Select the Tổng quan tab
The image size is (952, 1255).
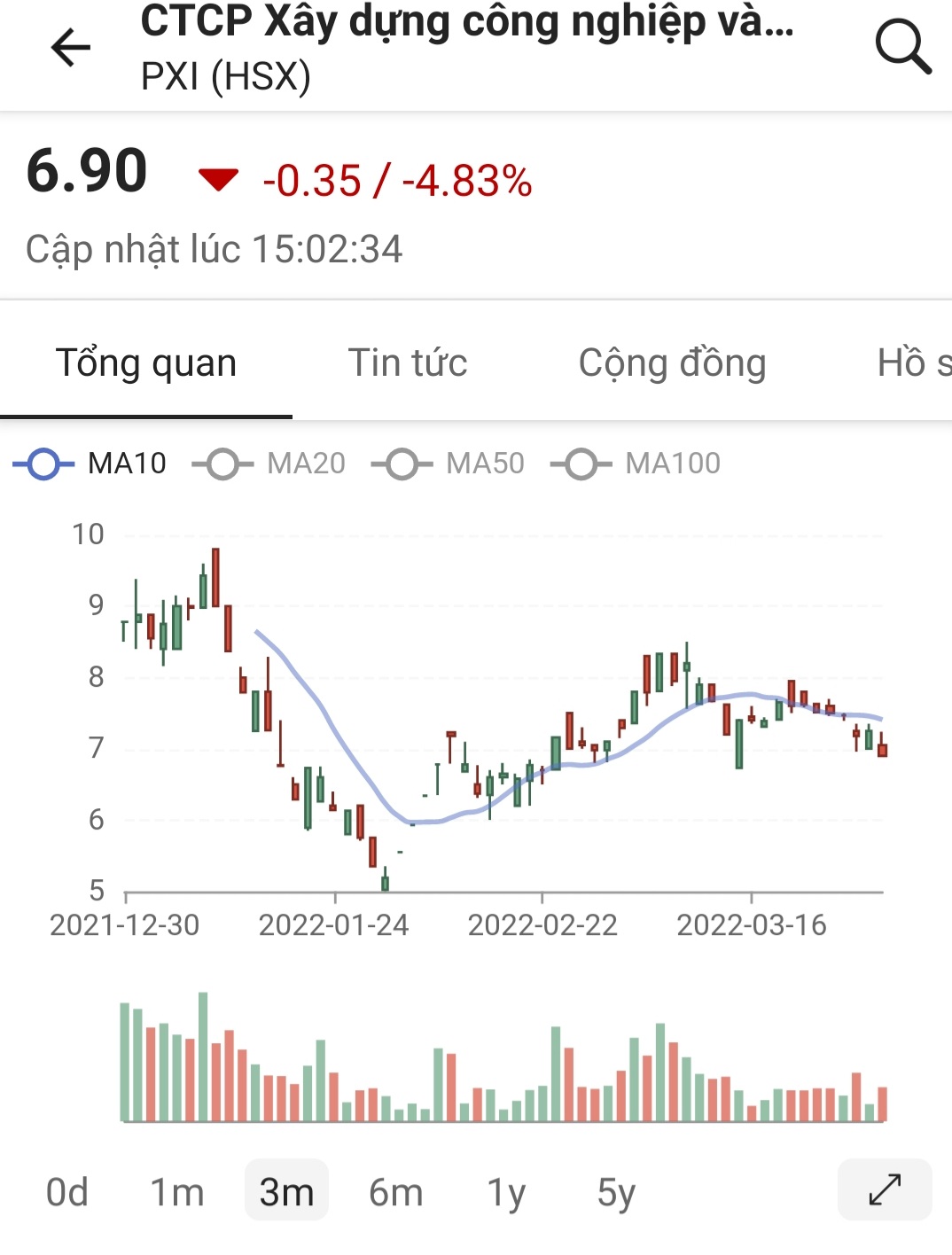(146, 363)
